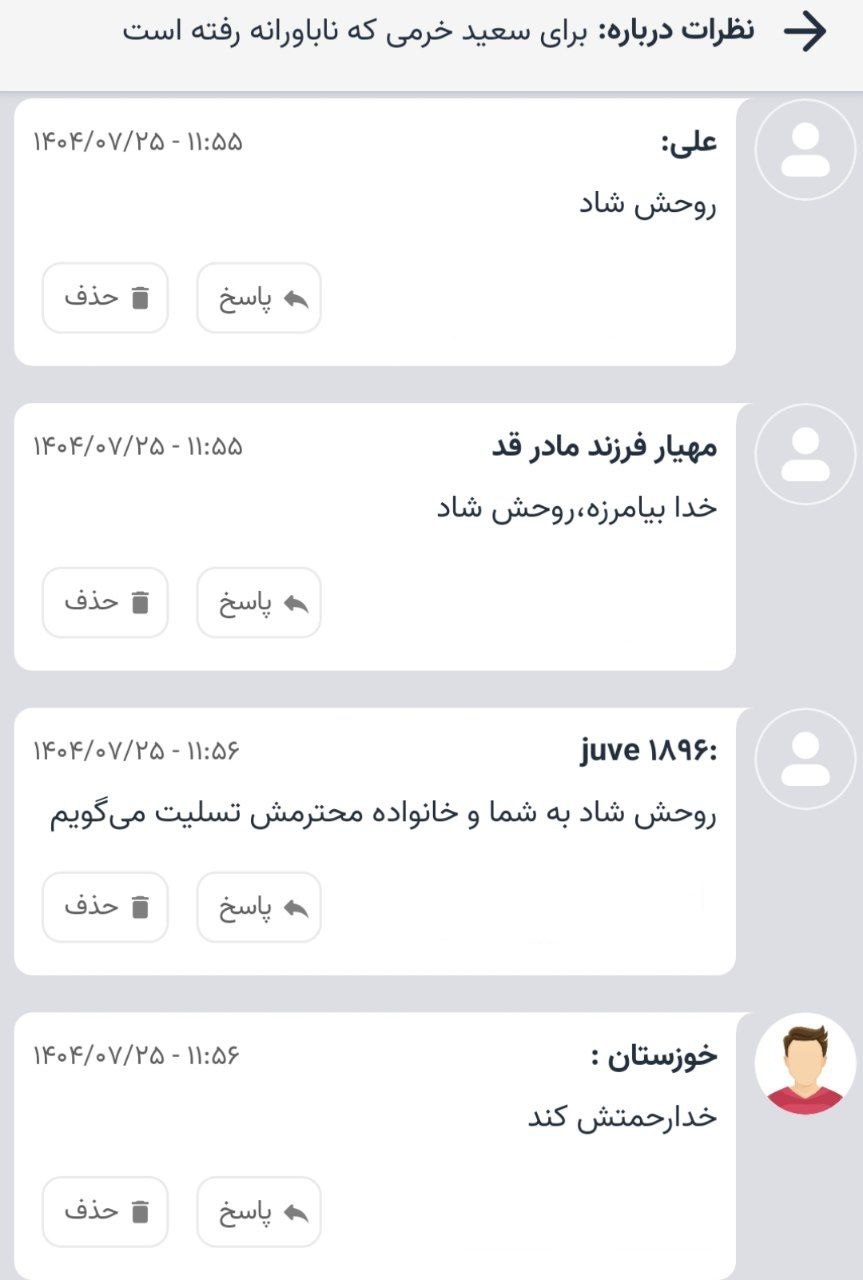Delete مهیار فرزند مادر قد's comment

click(x=105, y=603)
